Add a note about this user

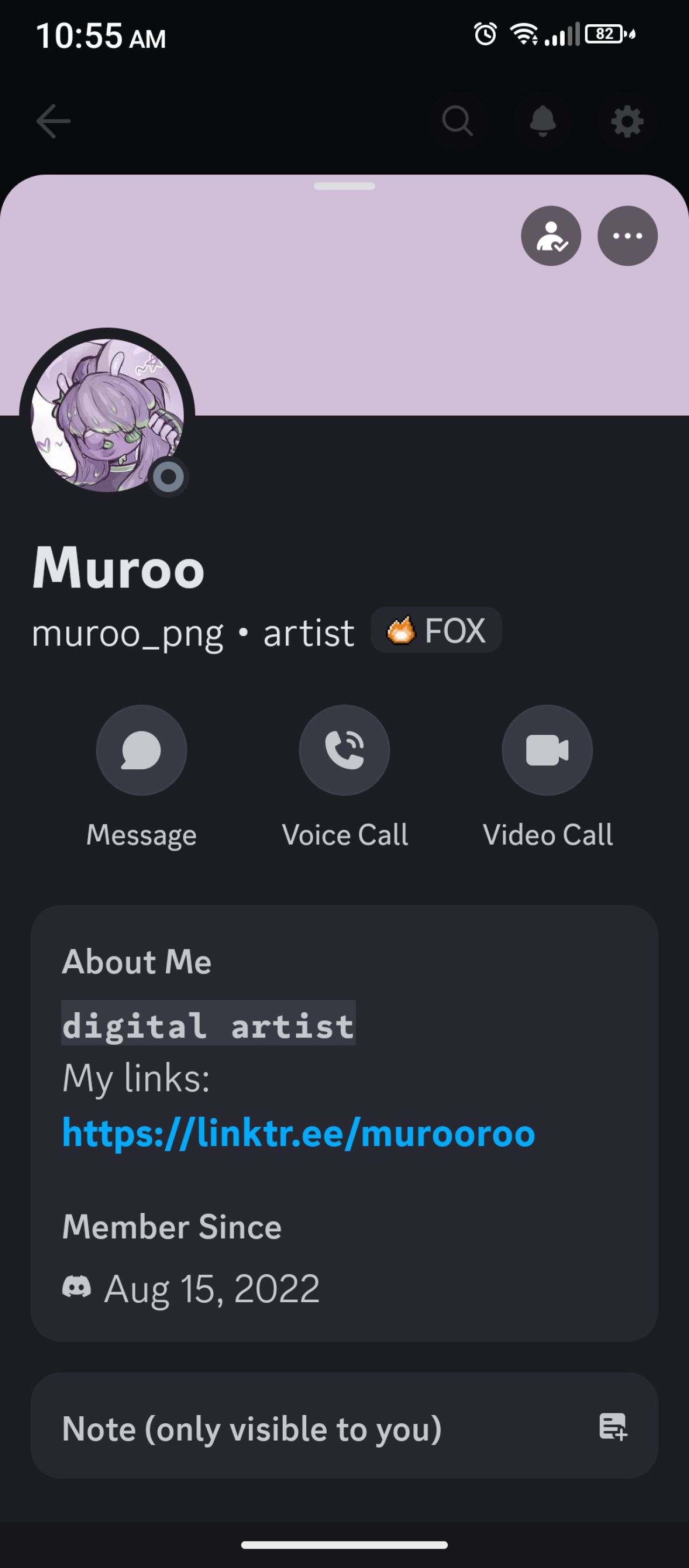(612, 1426)
